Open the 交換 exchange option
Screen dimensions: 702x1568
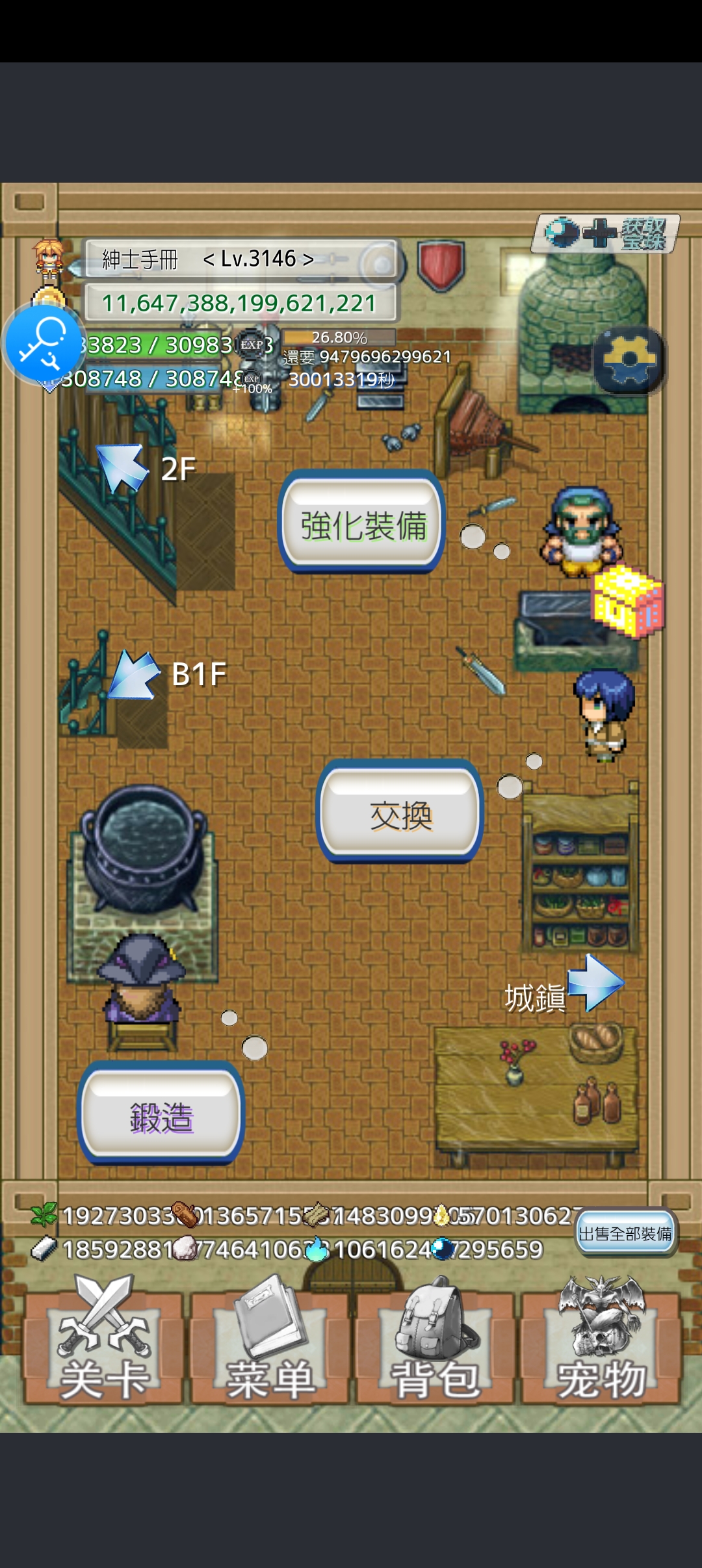tap(400, 813)
